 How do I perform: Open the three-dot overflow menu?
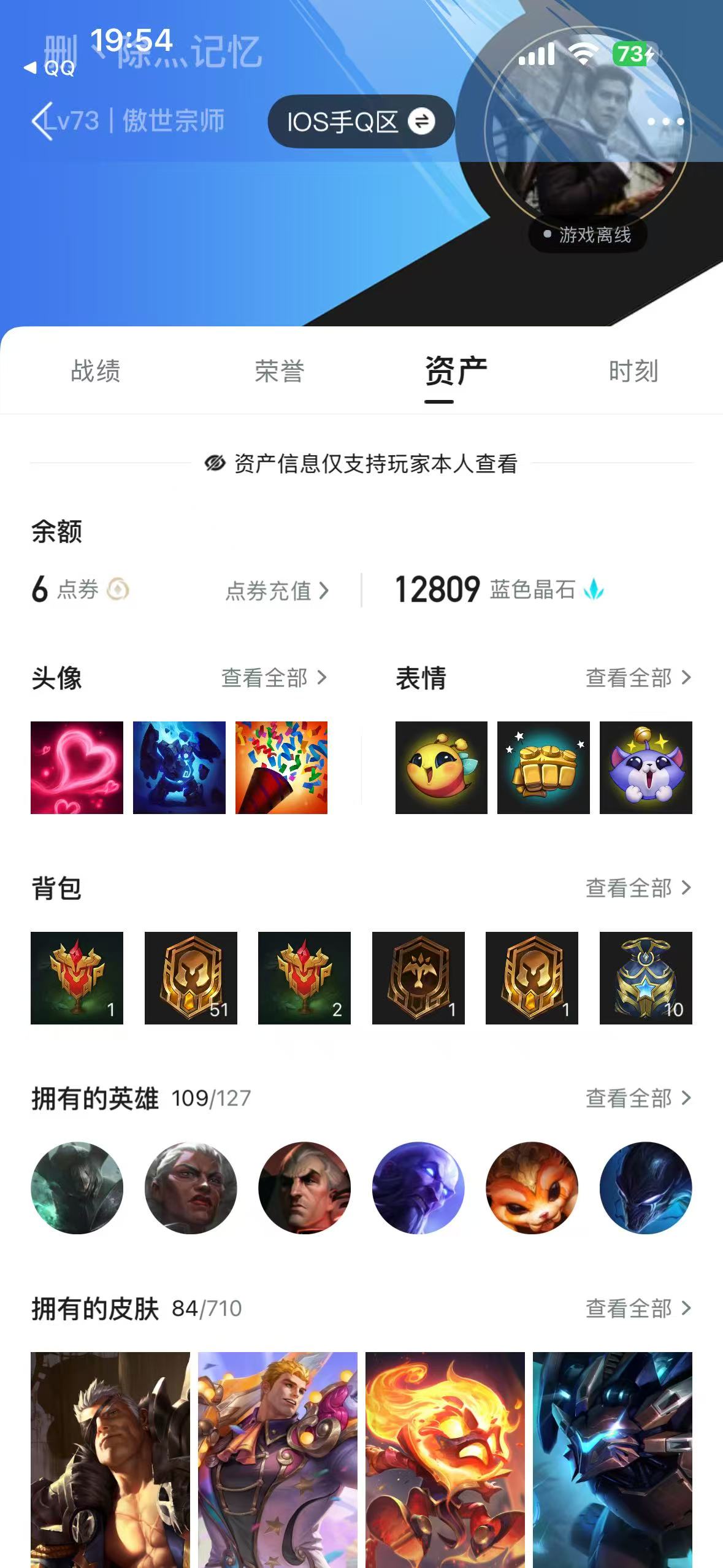click(x=665, y=121)
